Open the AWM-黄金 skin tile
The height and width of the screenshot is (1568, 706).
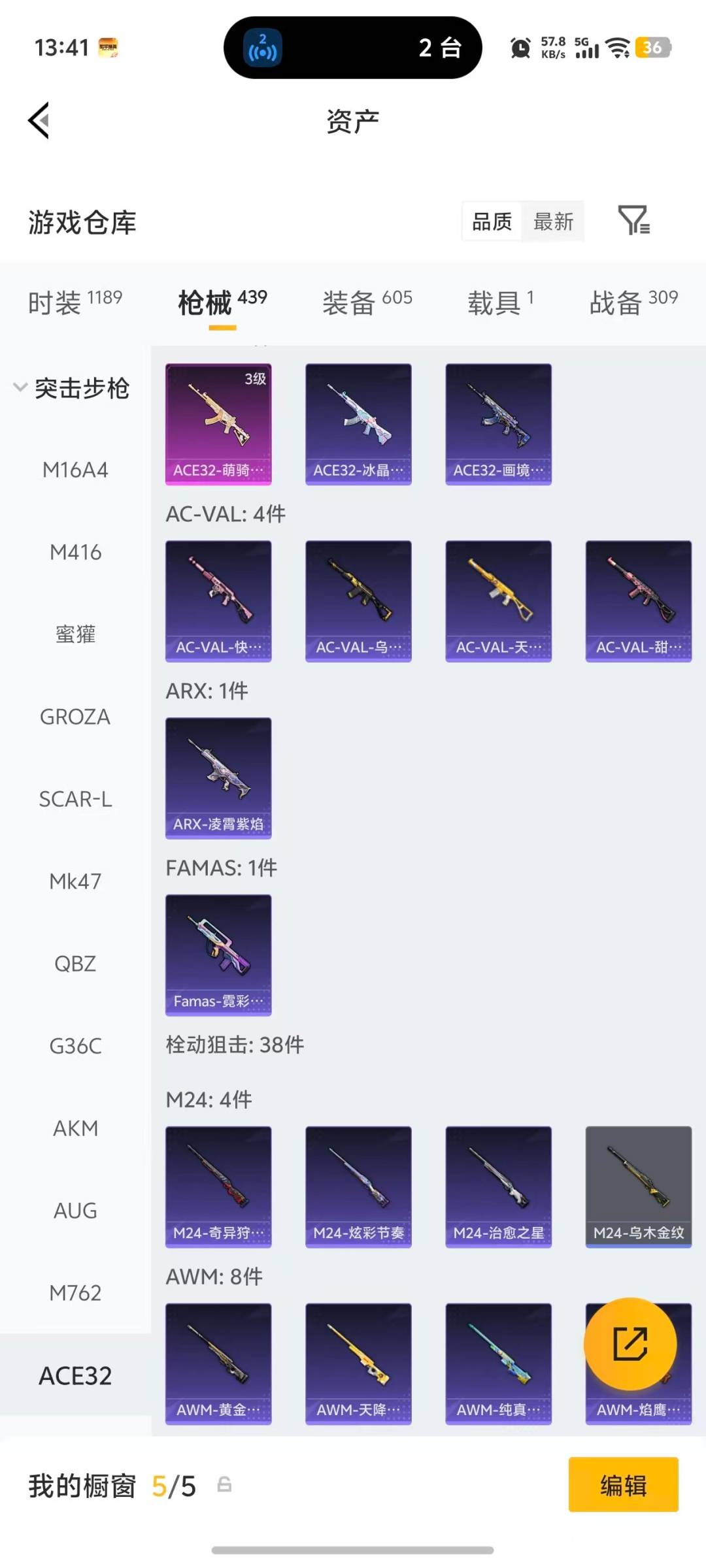click(218, 1364)
